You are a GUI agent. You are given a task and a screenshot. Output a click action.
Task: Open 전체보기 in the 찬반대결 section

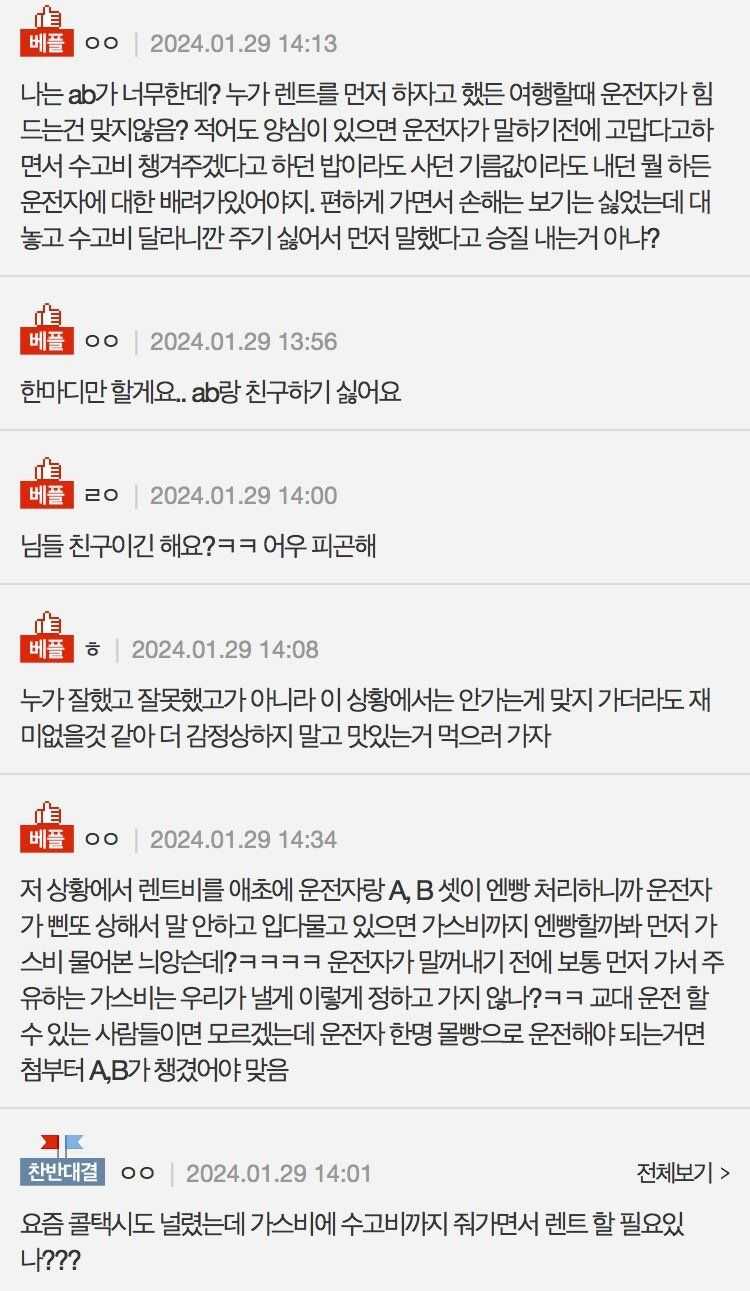pyautogui.click(x=682, y=1172)
